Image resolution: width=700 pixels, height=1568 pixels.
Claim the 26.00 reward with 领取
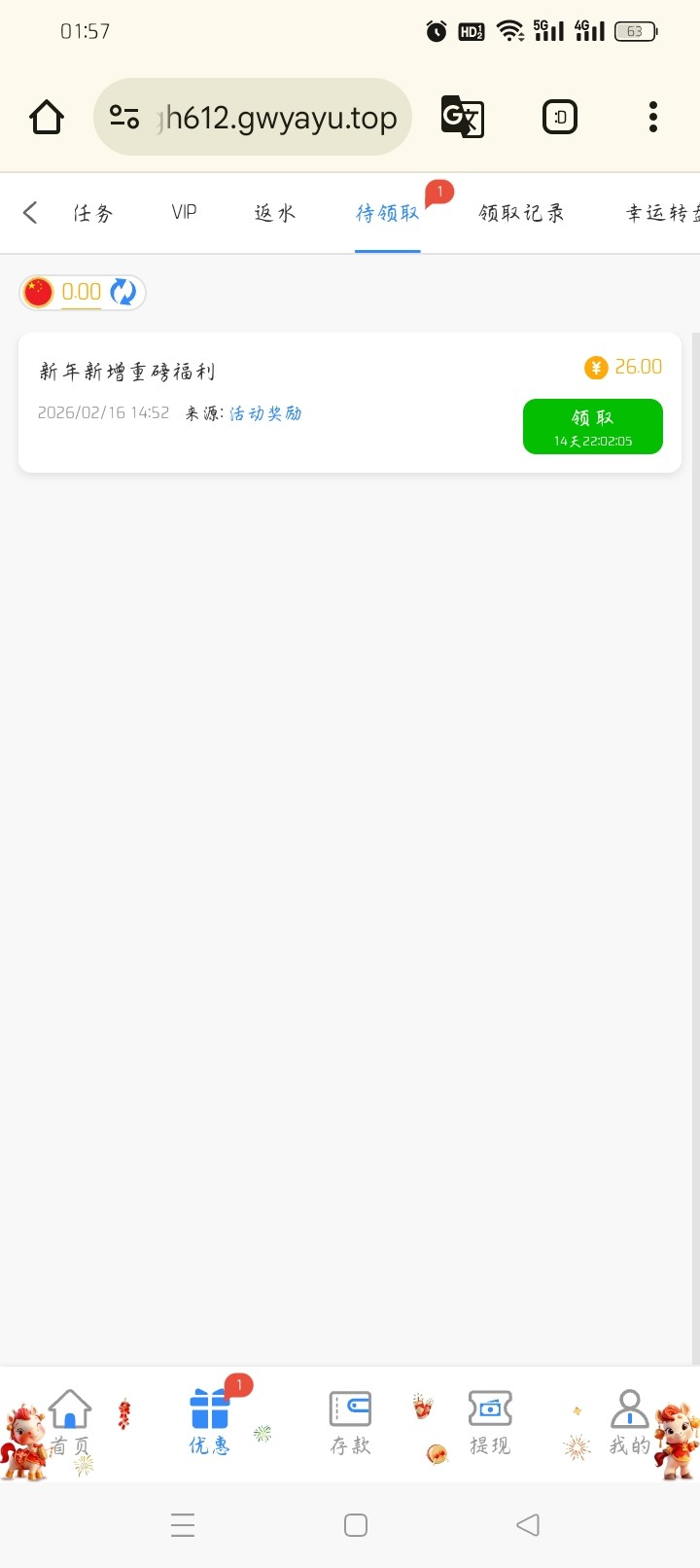(592, 426)
